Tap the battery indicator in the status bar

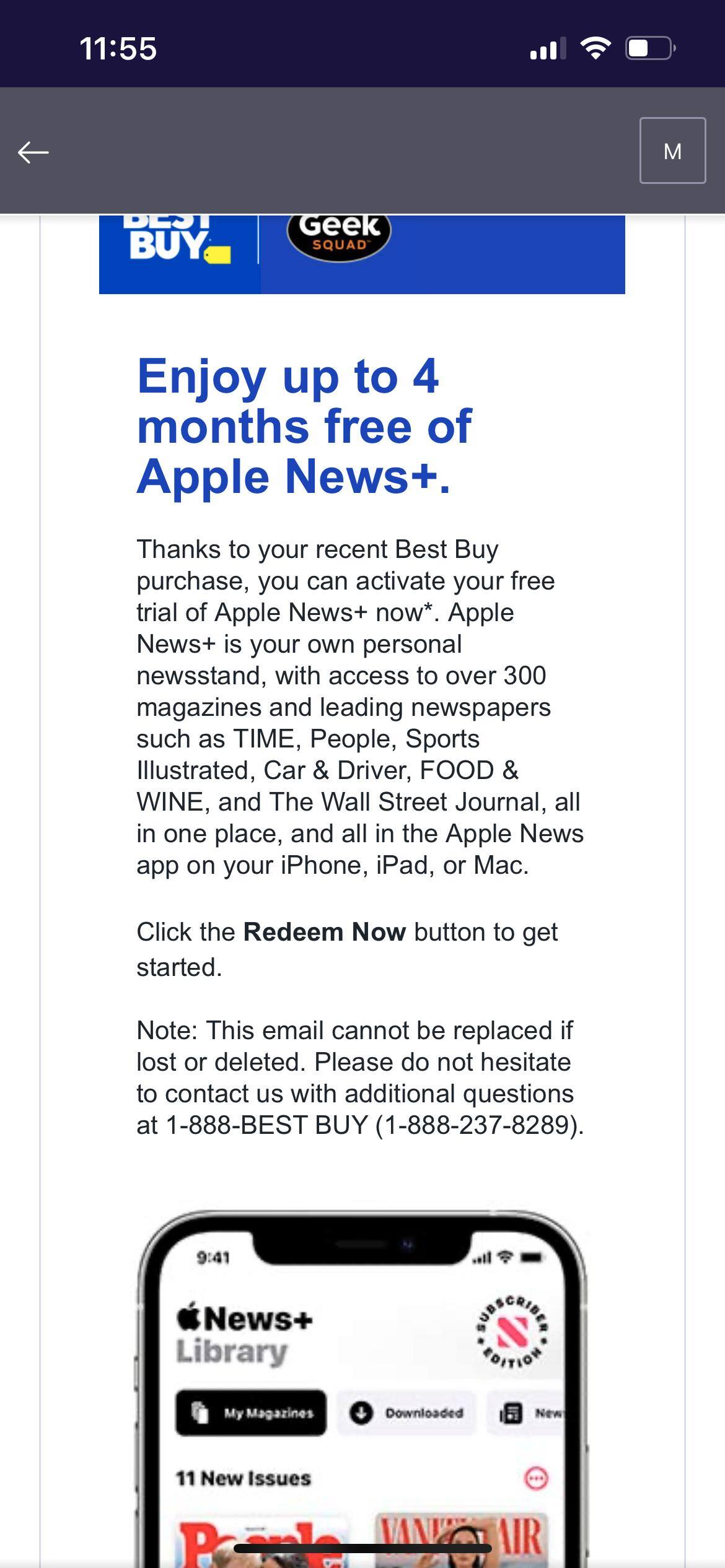coord(648,48)
